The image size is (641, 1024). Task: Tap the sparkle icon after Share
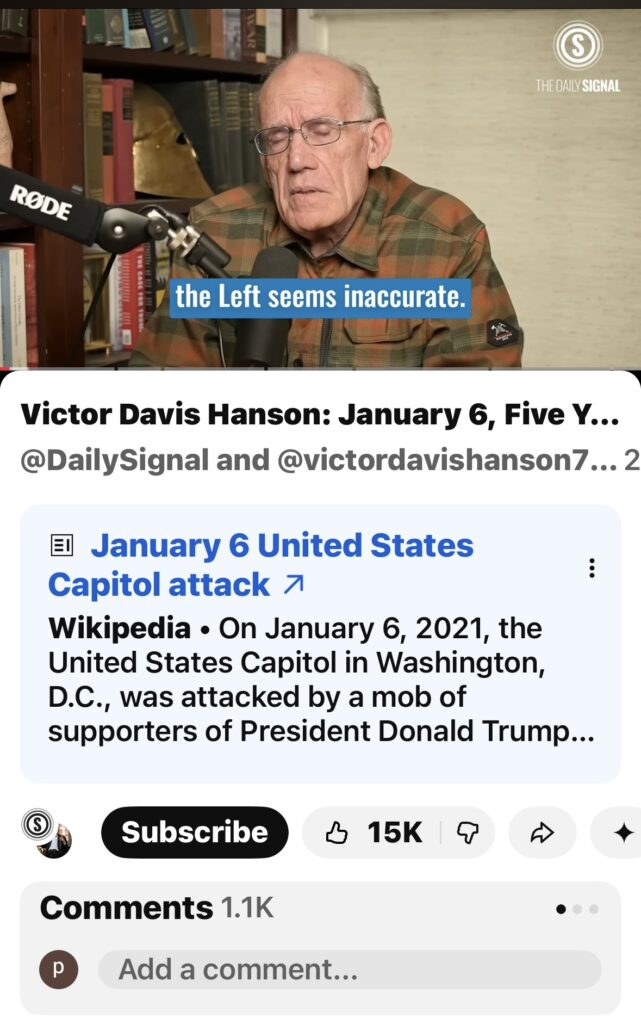coord(622,832)
